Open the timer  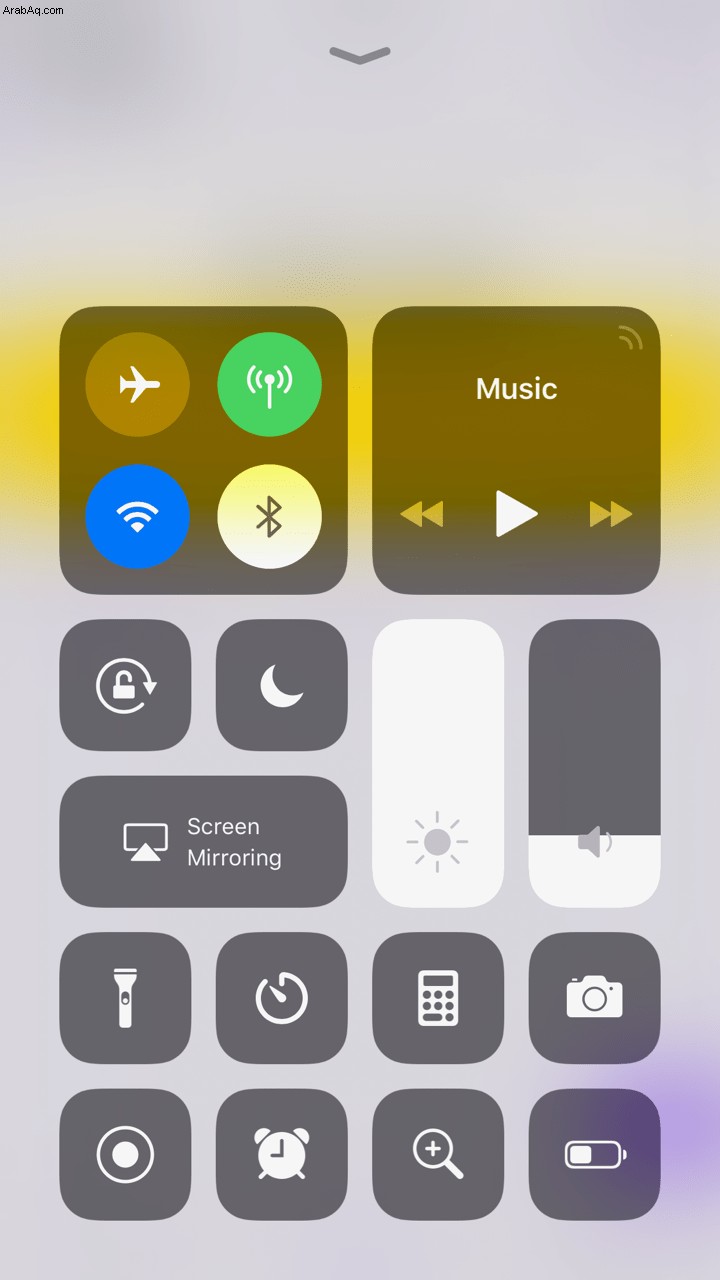coord(281,998)
